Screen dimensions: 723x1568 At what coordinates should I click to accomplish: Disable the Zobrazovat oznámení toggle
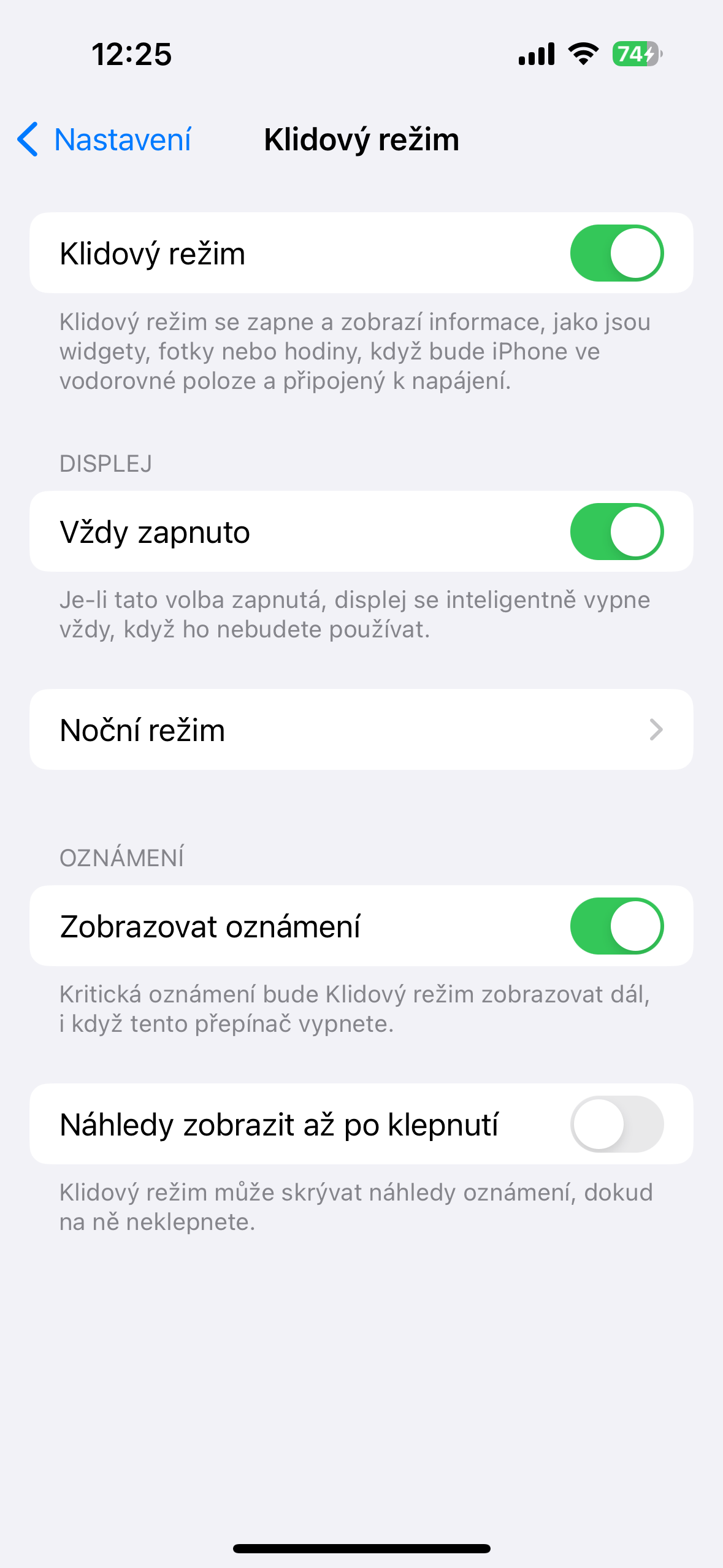click(616, 926)
